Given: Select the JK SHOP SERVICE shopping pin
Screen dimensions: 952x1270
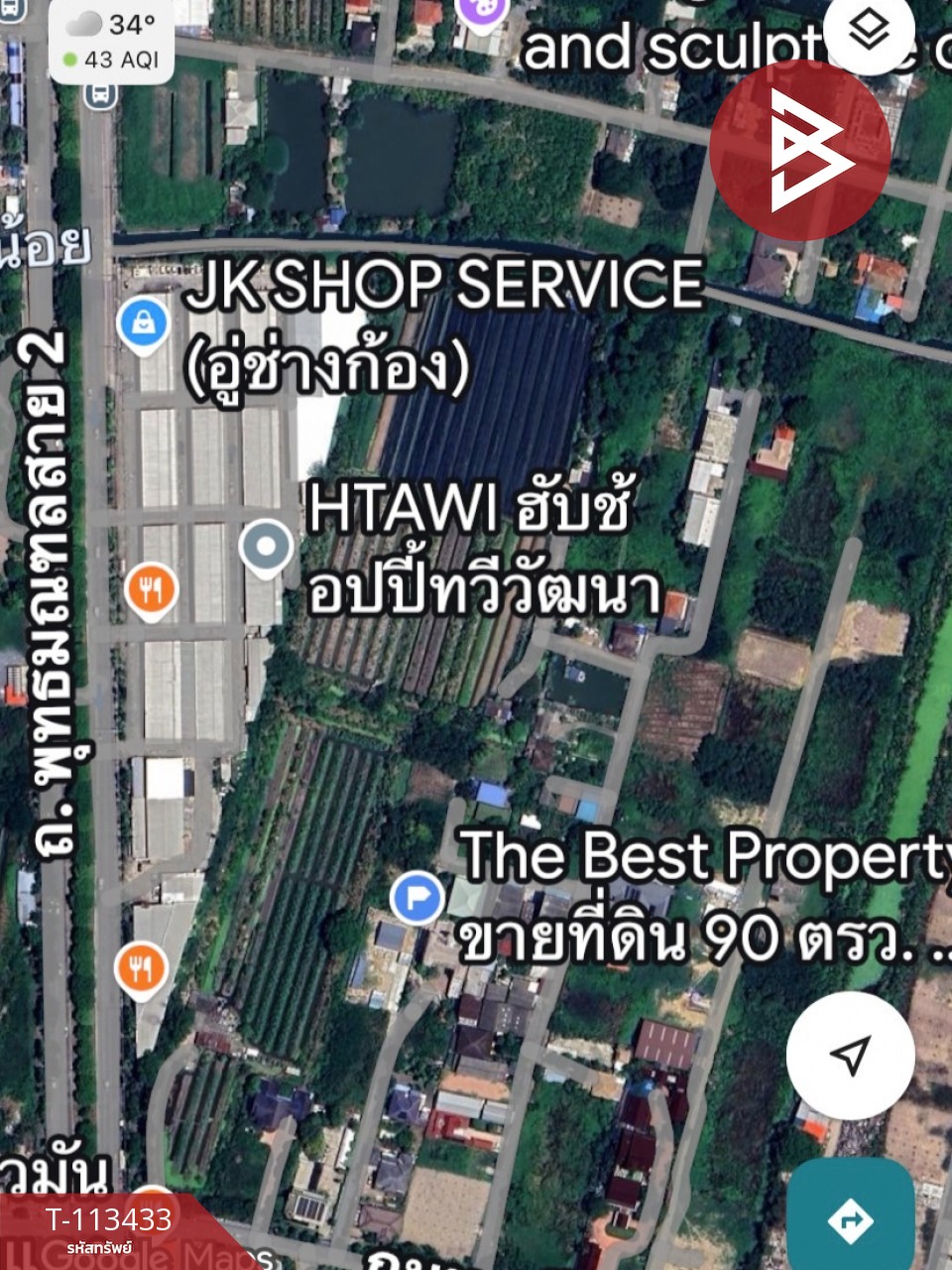Looking at the screenshot, I should click(144, 322).
